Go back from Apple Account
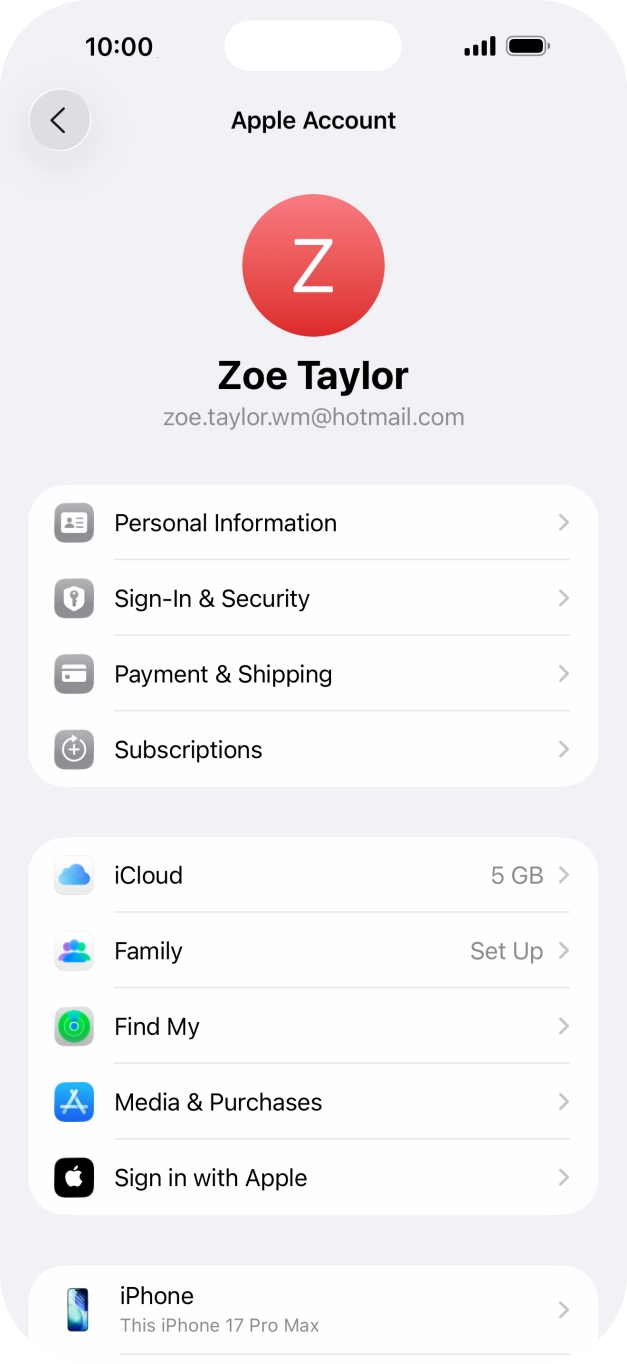 point(59,121)
